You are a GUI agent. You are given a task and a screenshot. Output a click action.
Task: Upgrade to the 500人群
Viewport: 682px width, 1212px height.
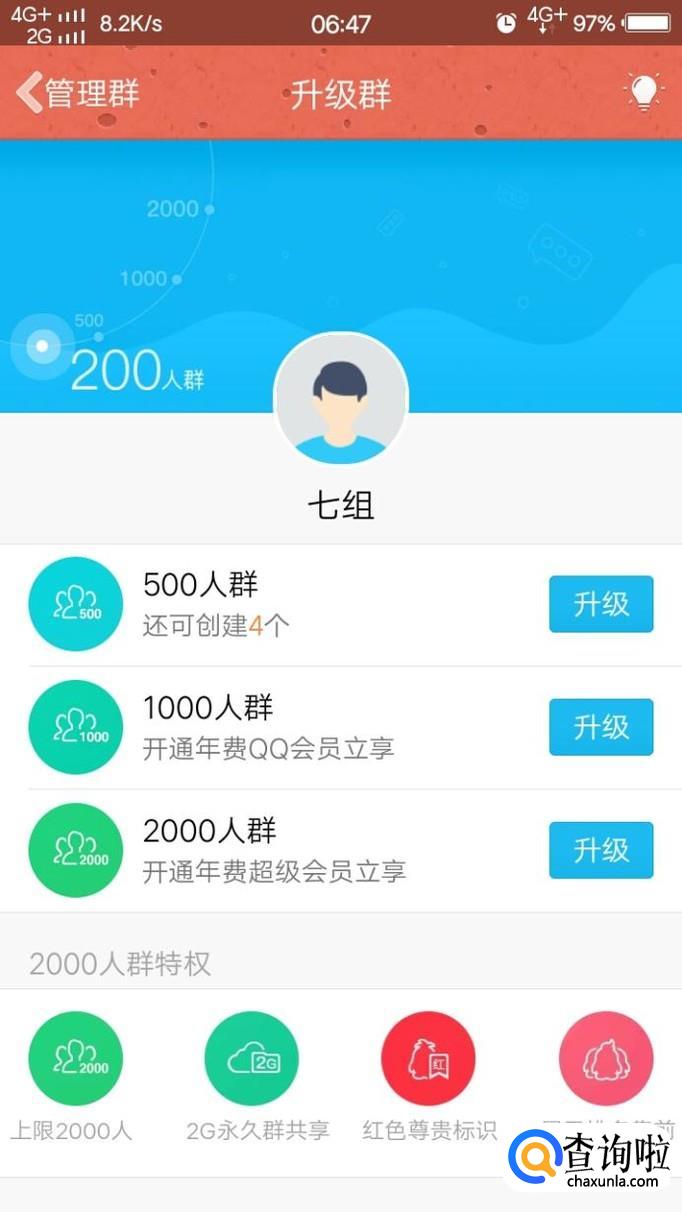pyautogui.click(x=601, y=604)
